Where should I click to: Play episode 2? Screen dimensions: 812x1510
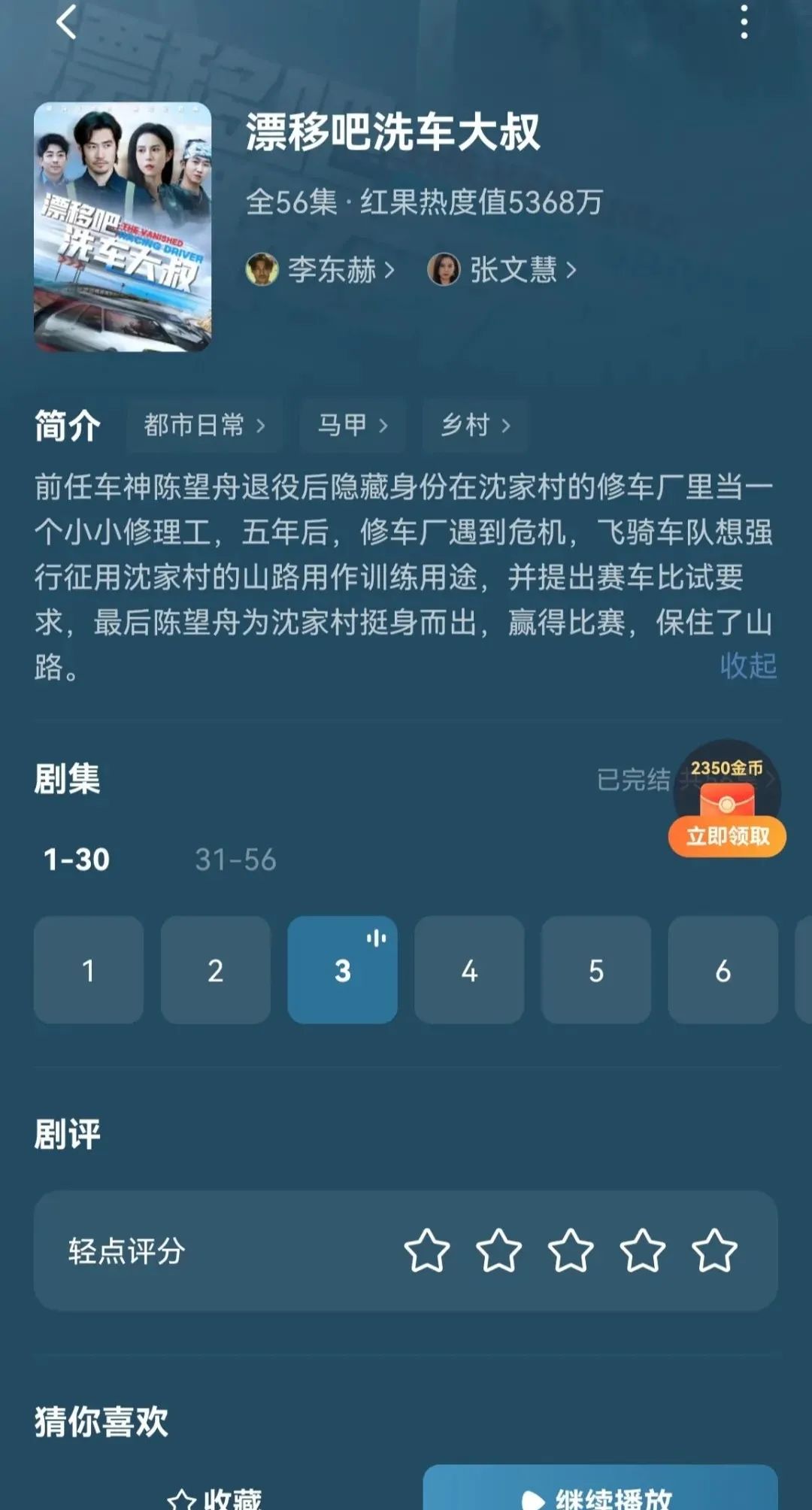tap(216, 970)
